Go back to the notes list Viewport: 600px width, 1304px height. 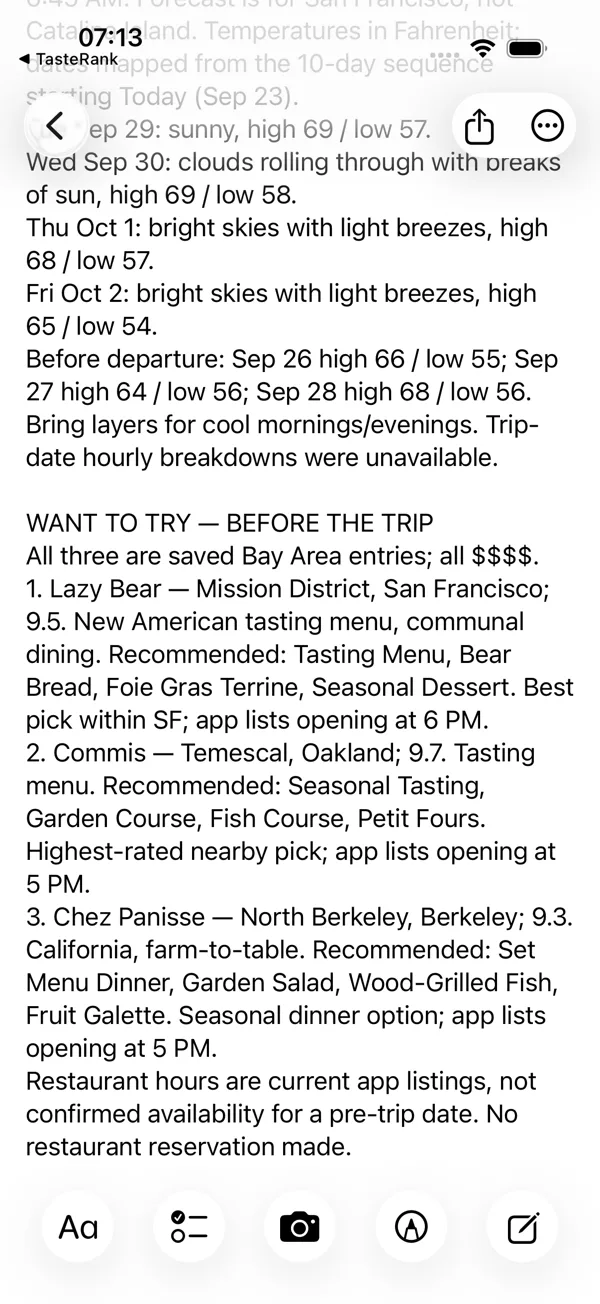click(54, 126)
